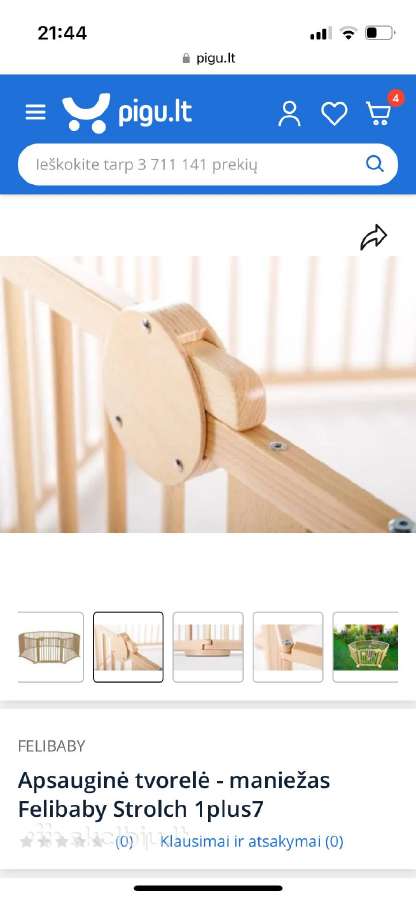Tap the pigu.lt logo to go home
This screenshot has height=900, width=416.
(127, 113)
